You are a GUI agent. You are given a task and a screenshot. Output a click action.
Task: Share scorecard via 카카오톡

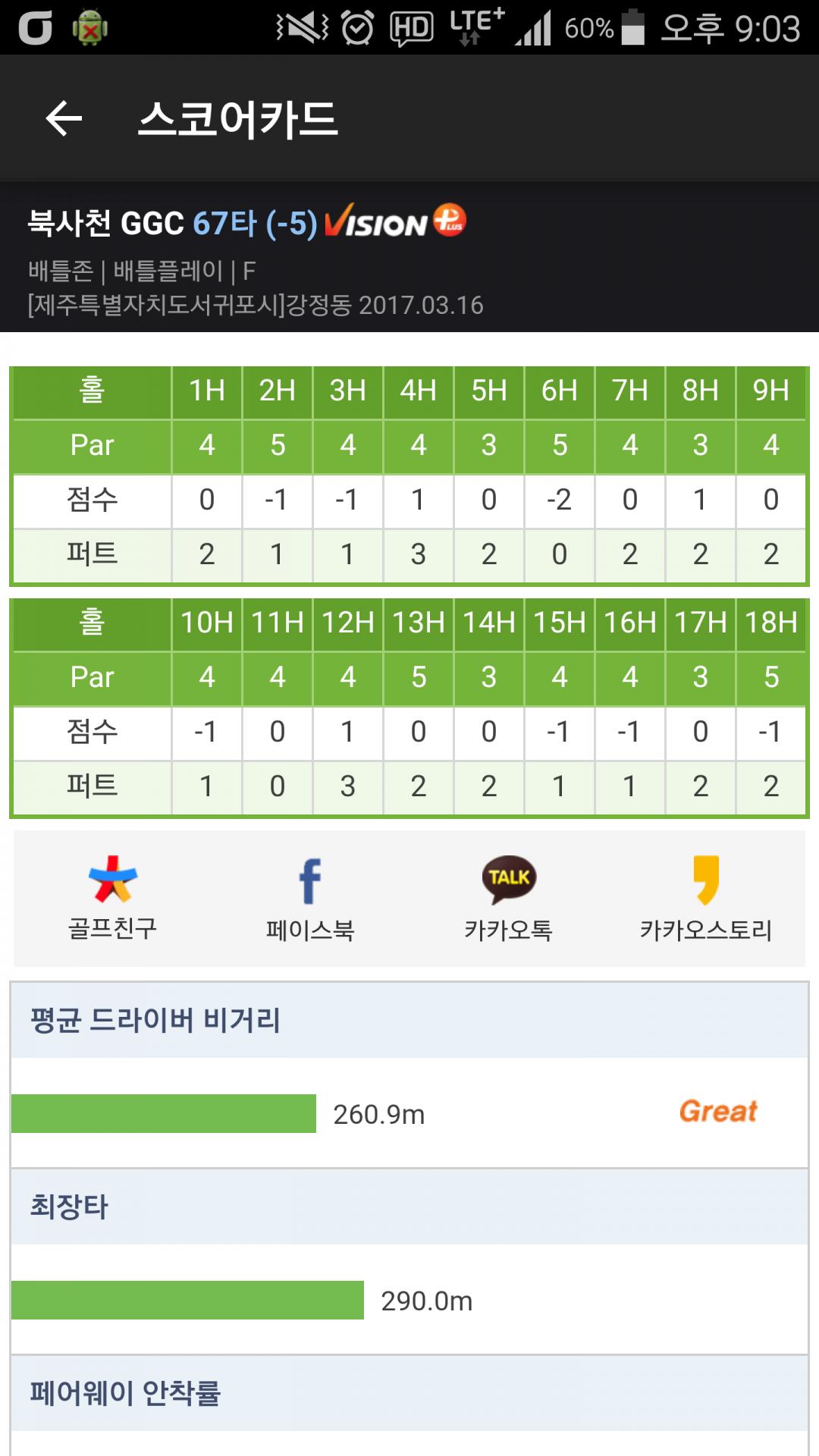click(x=508, y=897)
